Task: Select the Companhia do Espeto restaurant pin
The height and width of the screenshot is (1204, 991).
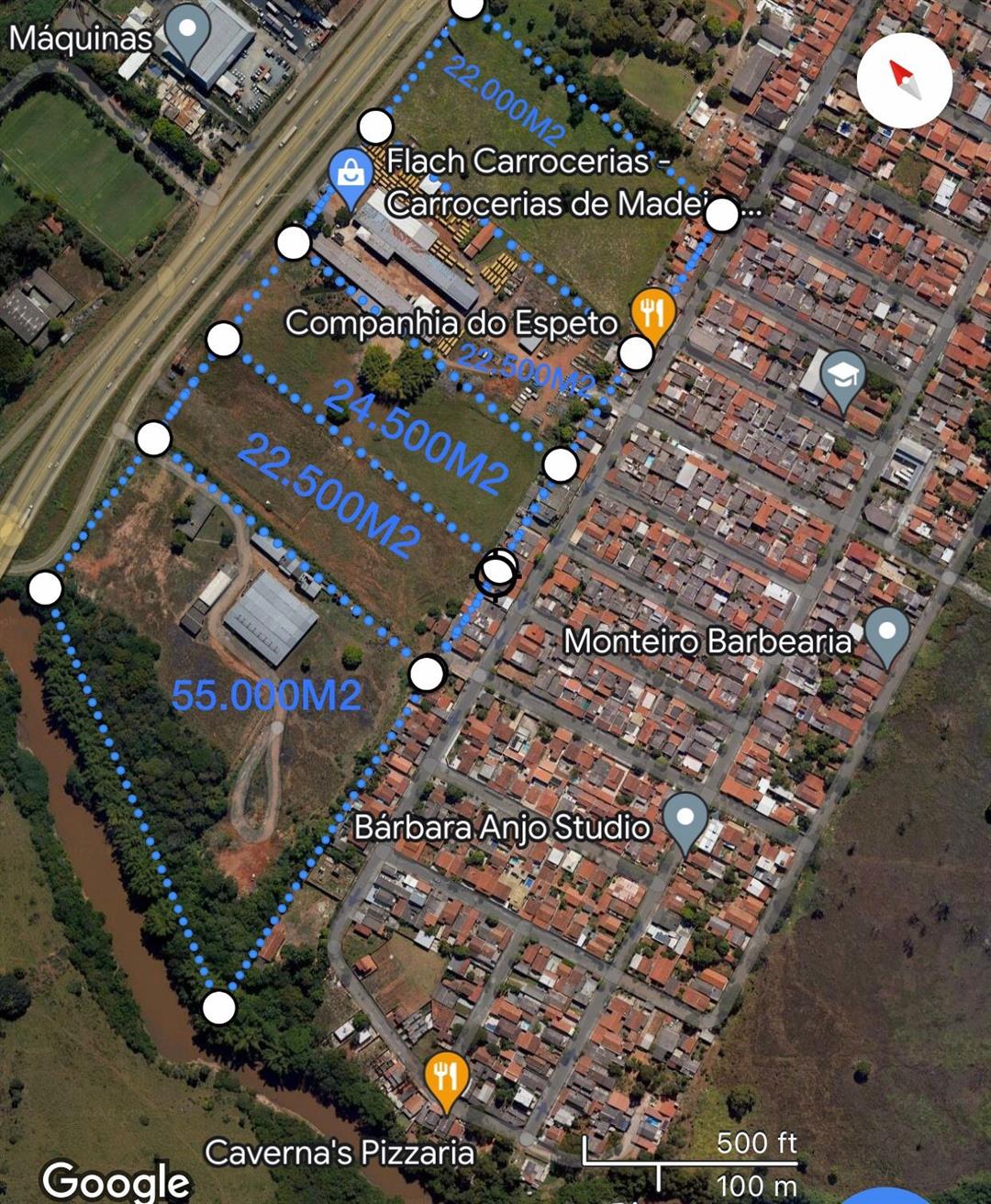Action: pos(653,313)
